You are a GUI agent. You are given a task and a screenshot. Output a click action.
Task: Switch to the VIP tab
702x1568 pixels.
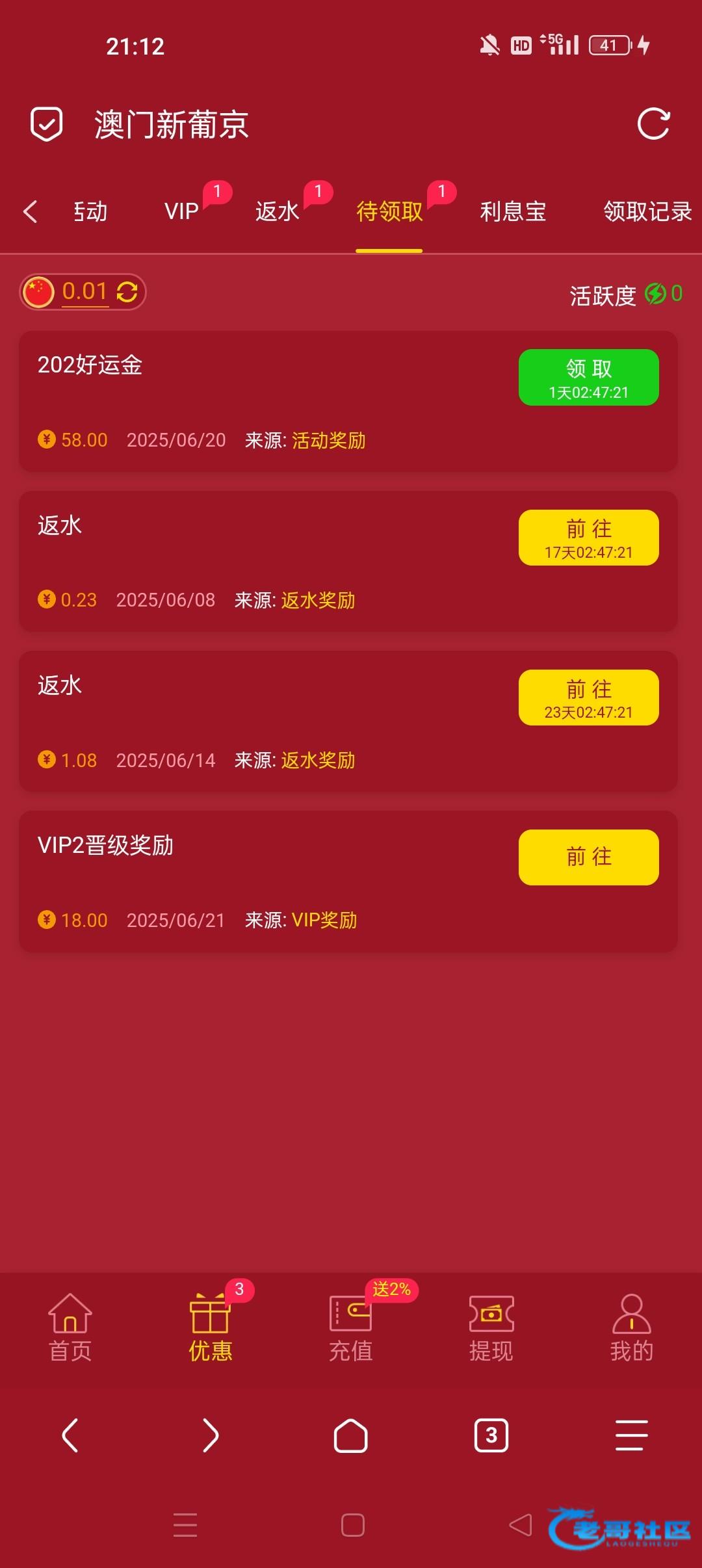[181, 211]
